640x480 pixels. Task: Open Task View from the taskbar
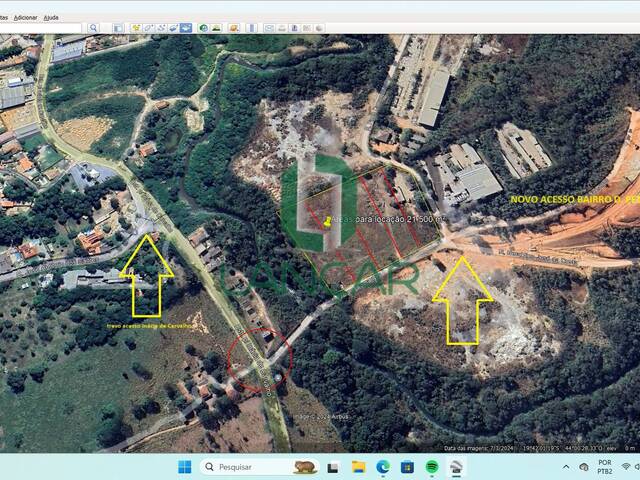click(333, 467)
